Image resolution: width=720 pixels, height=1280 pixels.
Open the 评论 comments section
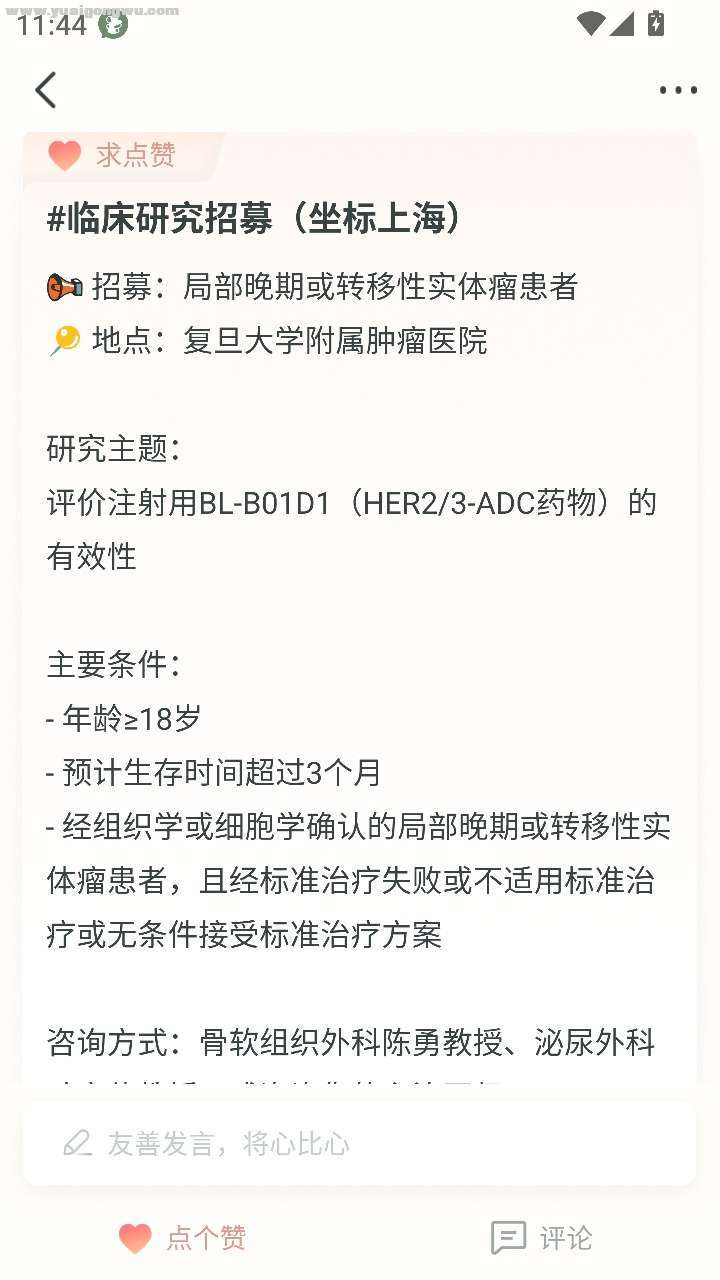(541, 1238)
